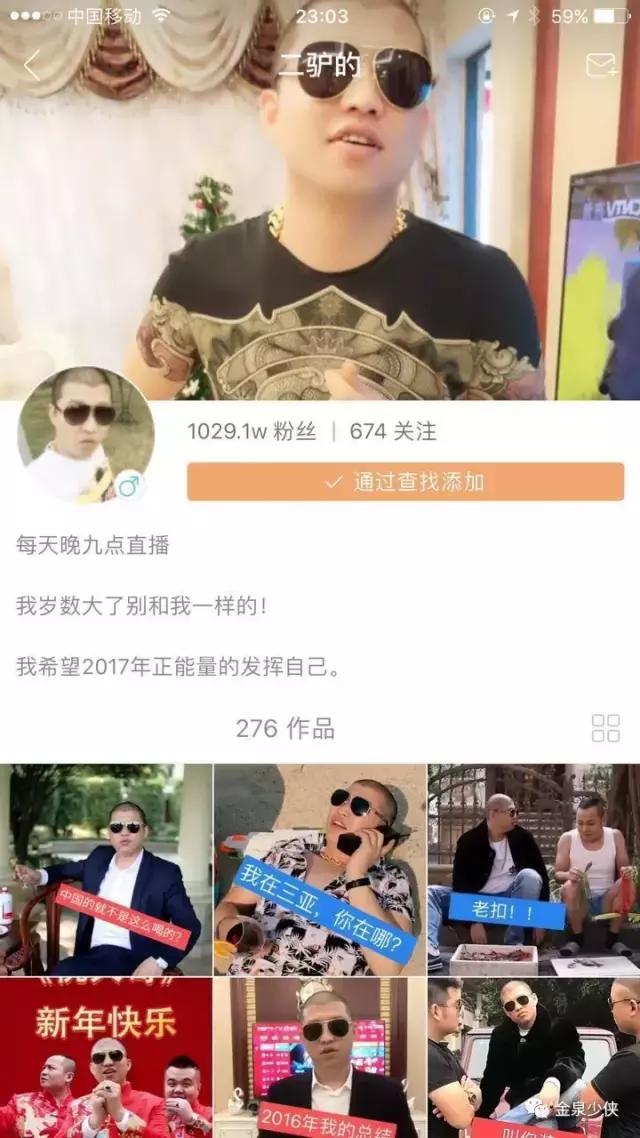640x1138 pixels.
Task: View the 674 关注 following list
Action: 393,432
